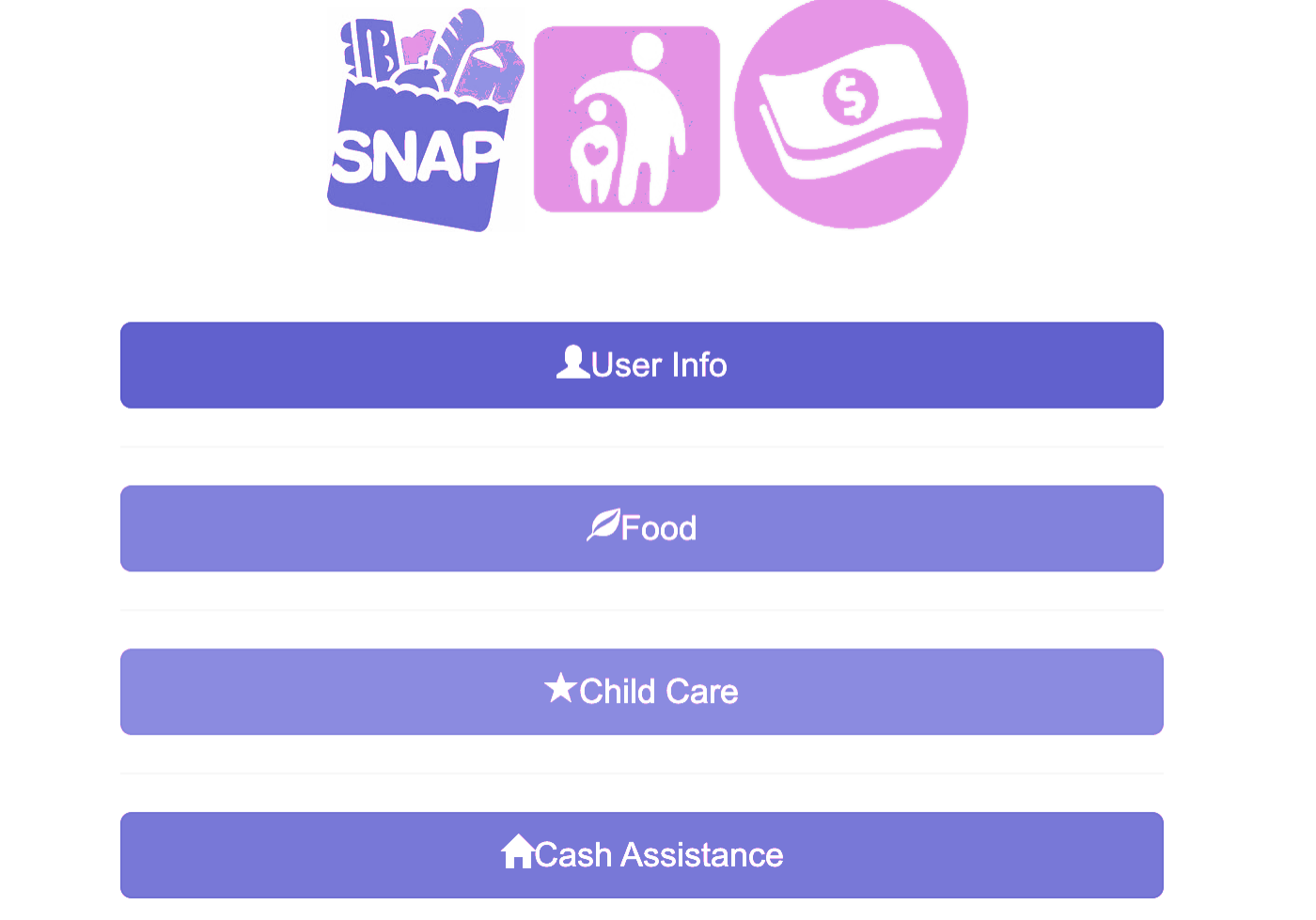Open the User Info section

coord(641,366)
